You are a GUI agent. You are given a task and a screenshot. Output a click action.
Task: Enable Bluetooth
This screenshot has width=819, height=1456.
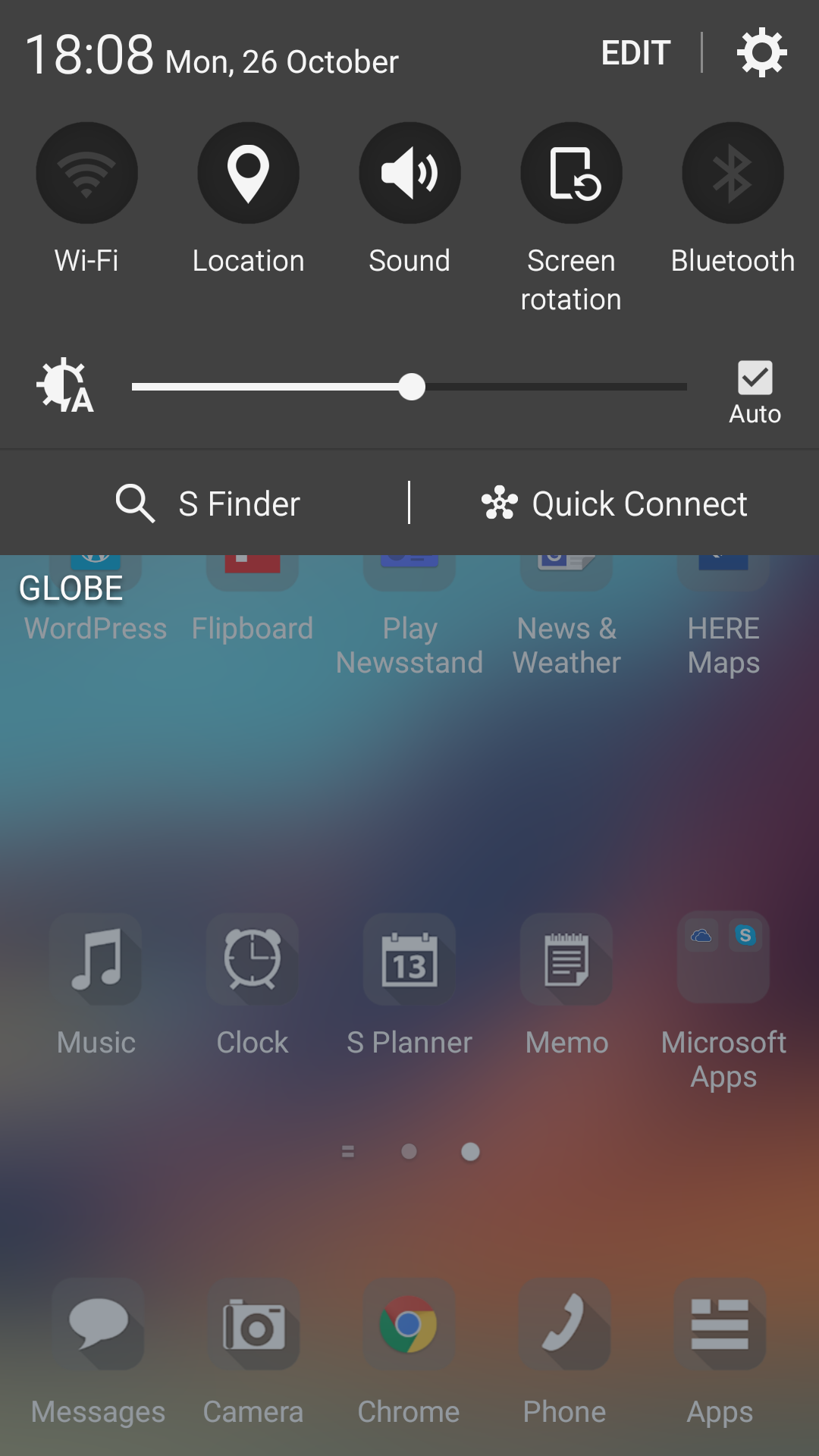733,173
